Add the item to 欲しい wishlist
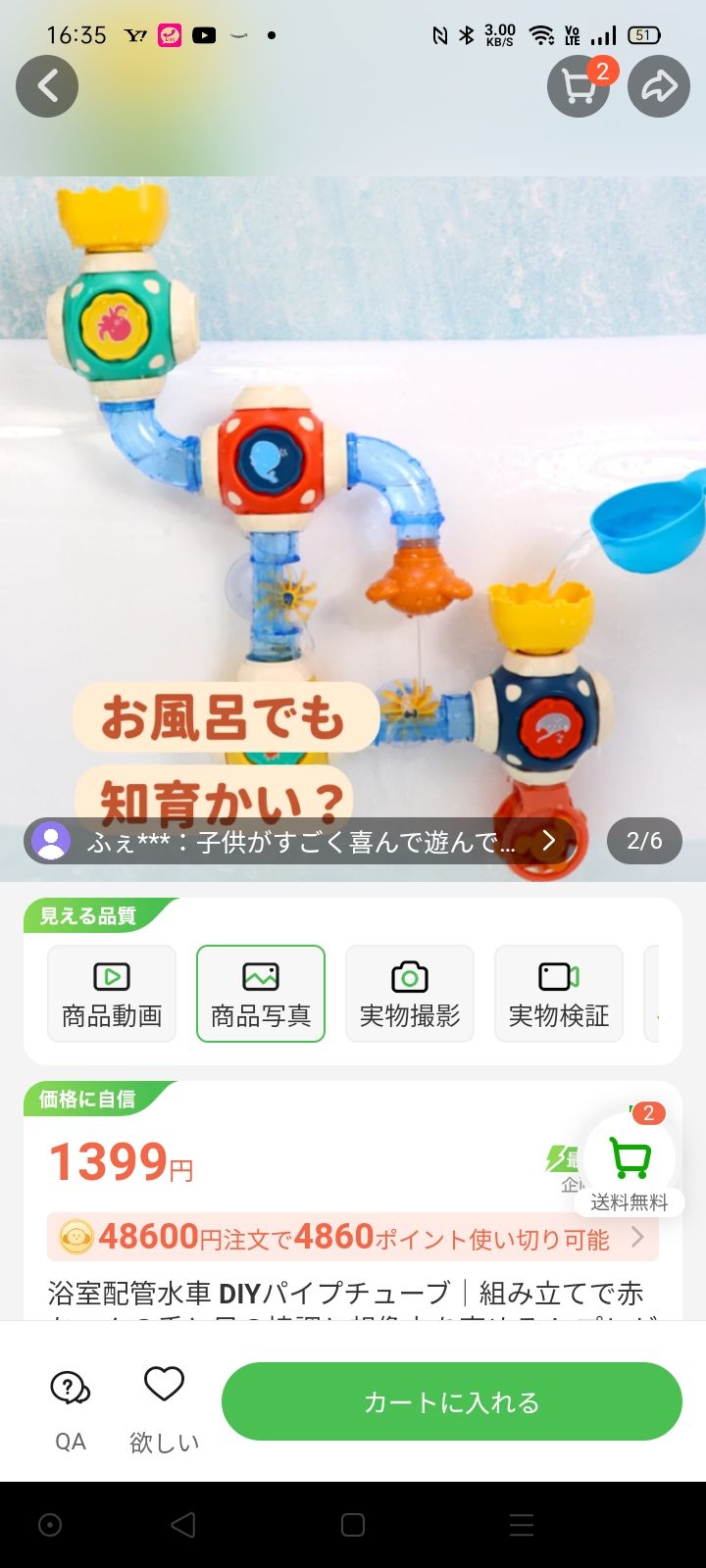 point(164,1406)
